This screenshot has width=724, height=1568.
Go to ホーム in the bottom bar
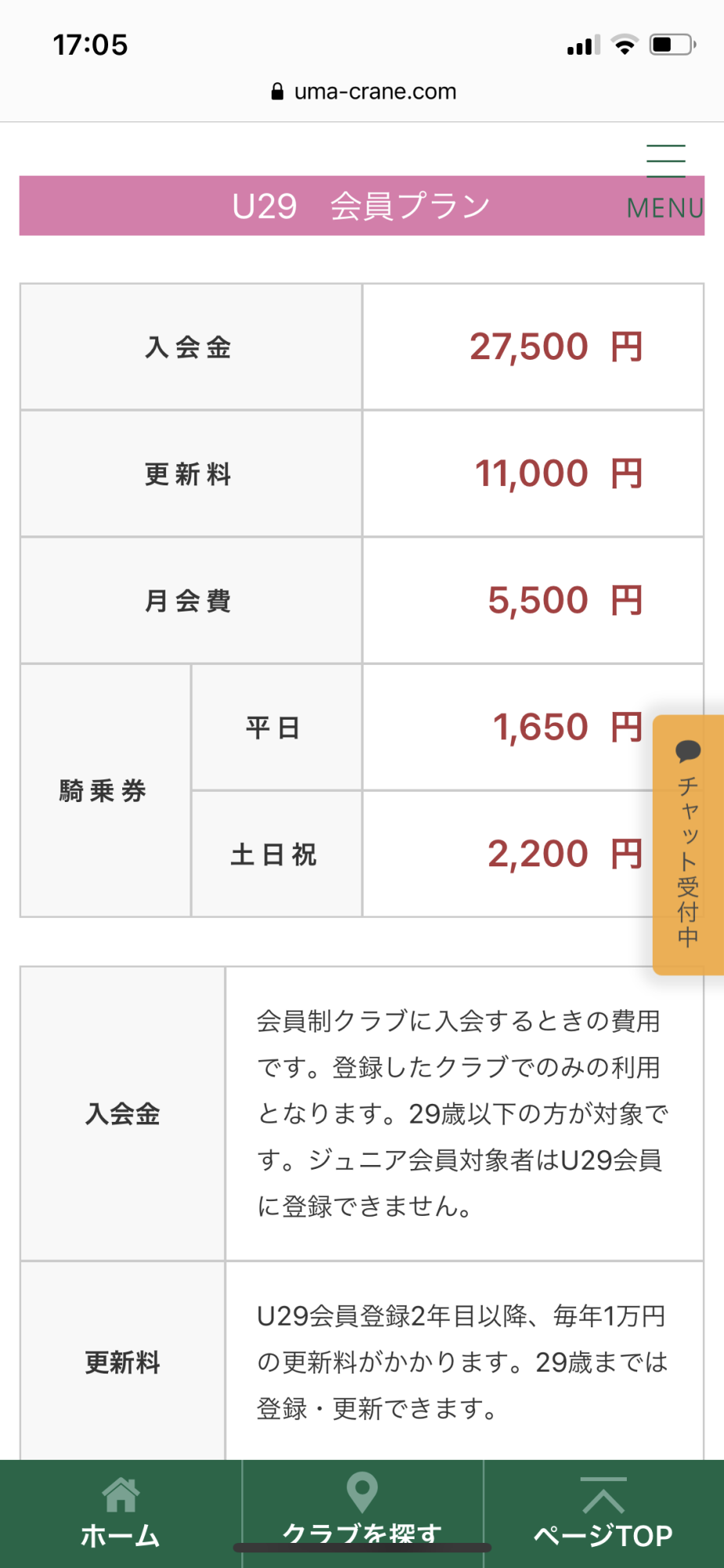pos(121,1513)
